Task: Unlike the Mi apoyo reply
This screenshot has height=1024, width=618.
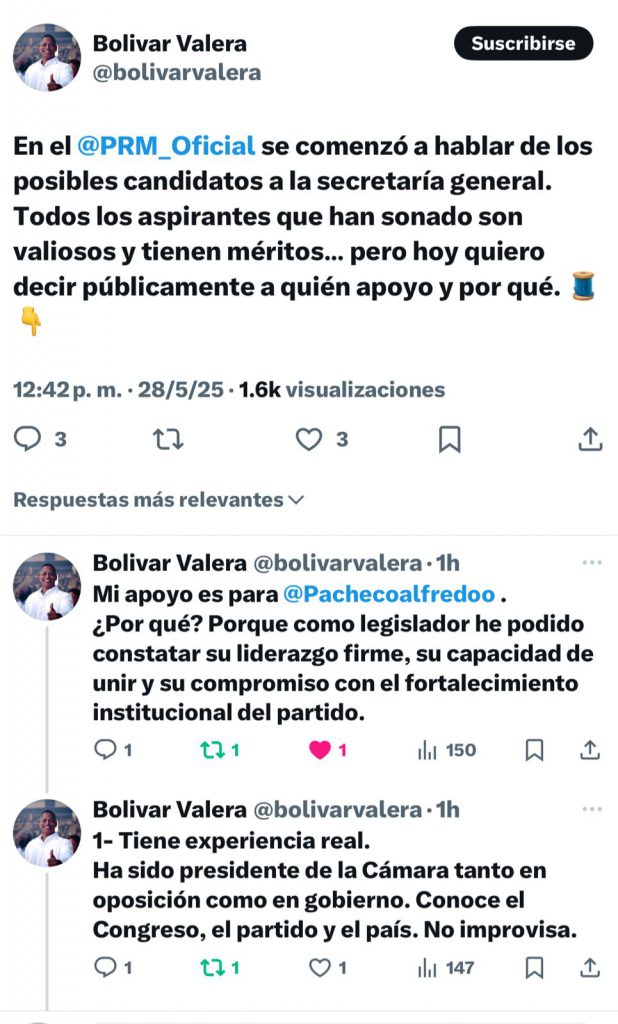Action: pos(320,750)
